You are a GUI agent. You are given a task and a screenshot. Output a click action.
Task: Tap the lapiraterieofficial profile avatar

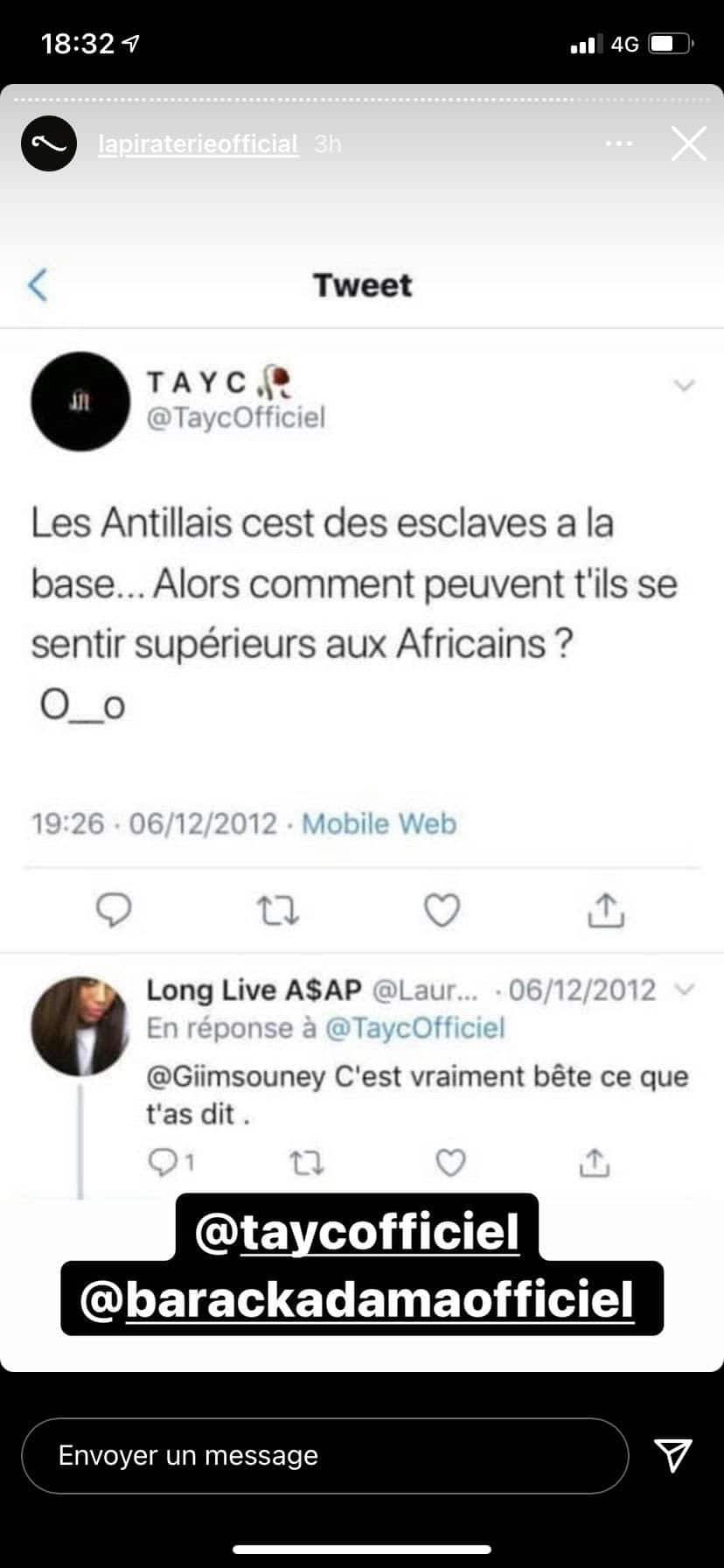(49, 143)
